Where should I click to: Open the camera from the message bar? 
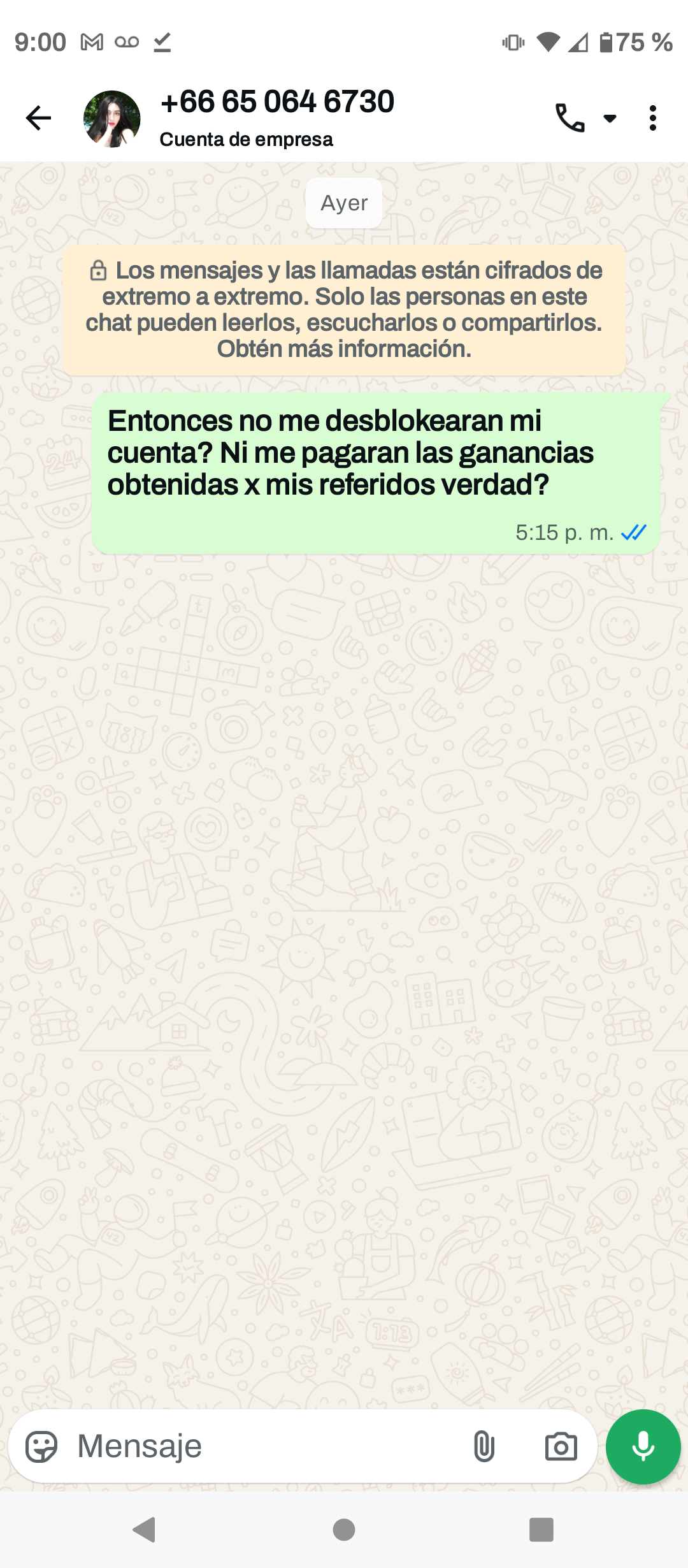click(561, 1446)
